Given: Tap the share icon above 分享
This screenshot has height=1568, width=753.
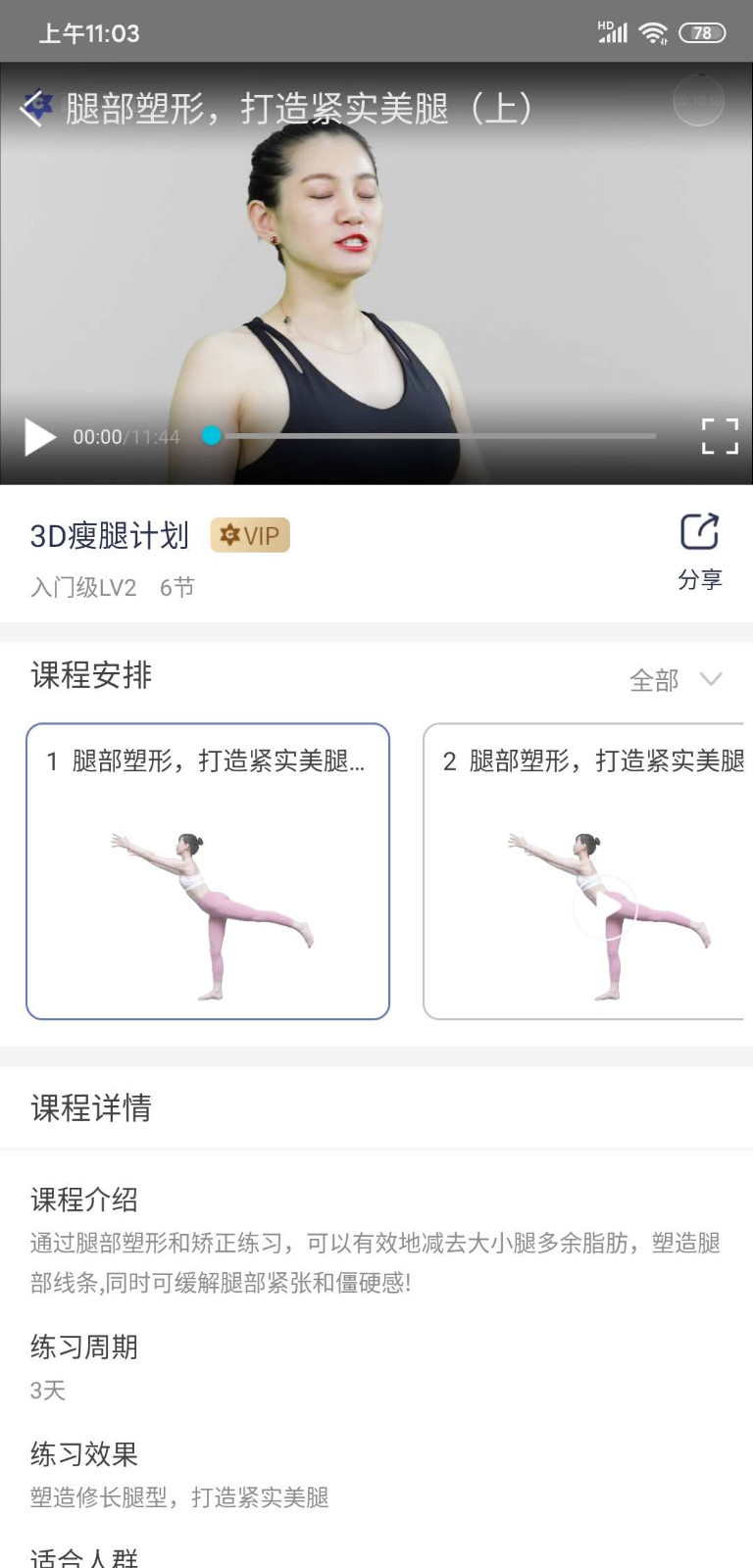Looking at the screenshot, I should click(698, 532).
